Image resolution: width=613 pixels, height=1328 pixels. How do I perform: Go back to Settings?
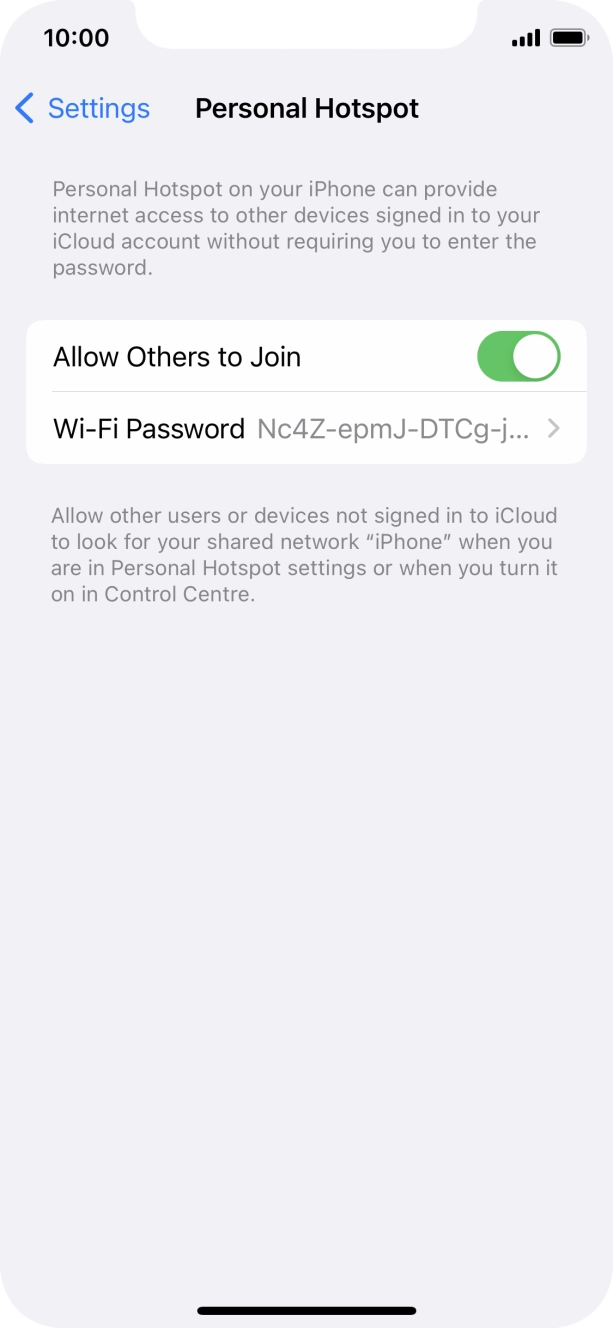tap(82, 108)
